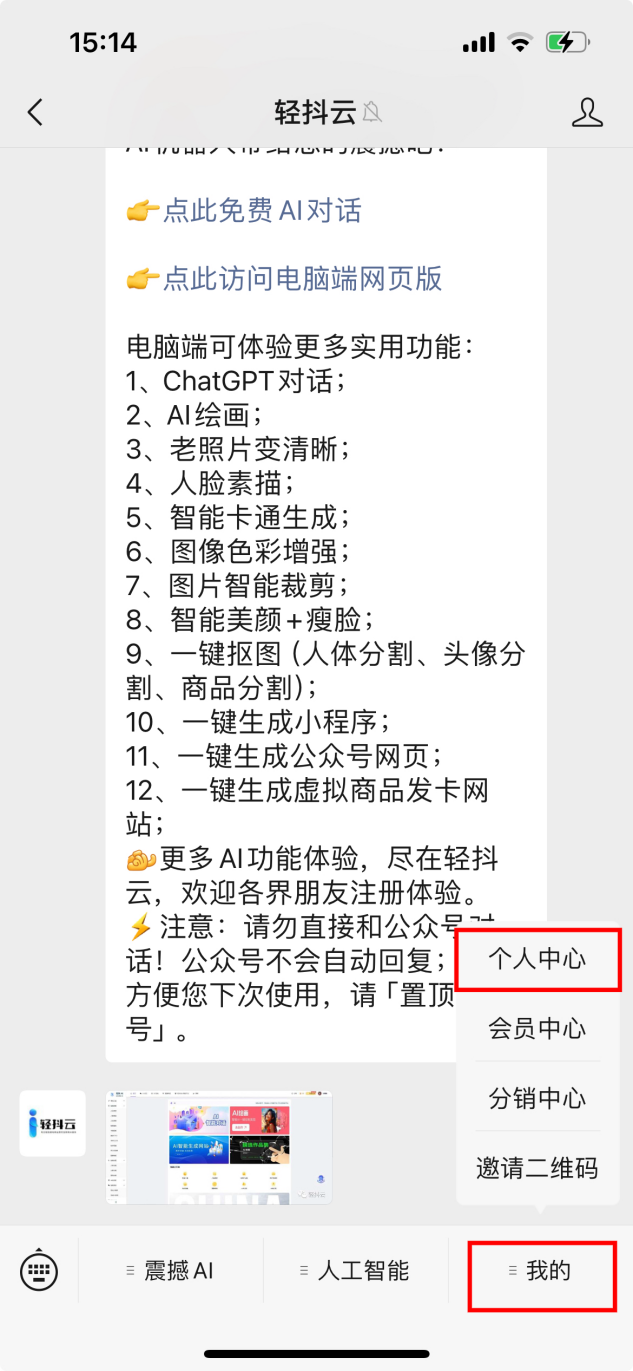Choose 邀请二维码 in the popup menu
The width and height of the screenshot is (633, 1371).
pos(537,1167)
